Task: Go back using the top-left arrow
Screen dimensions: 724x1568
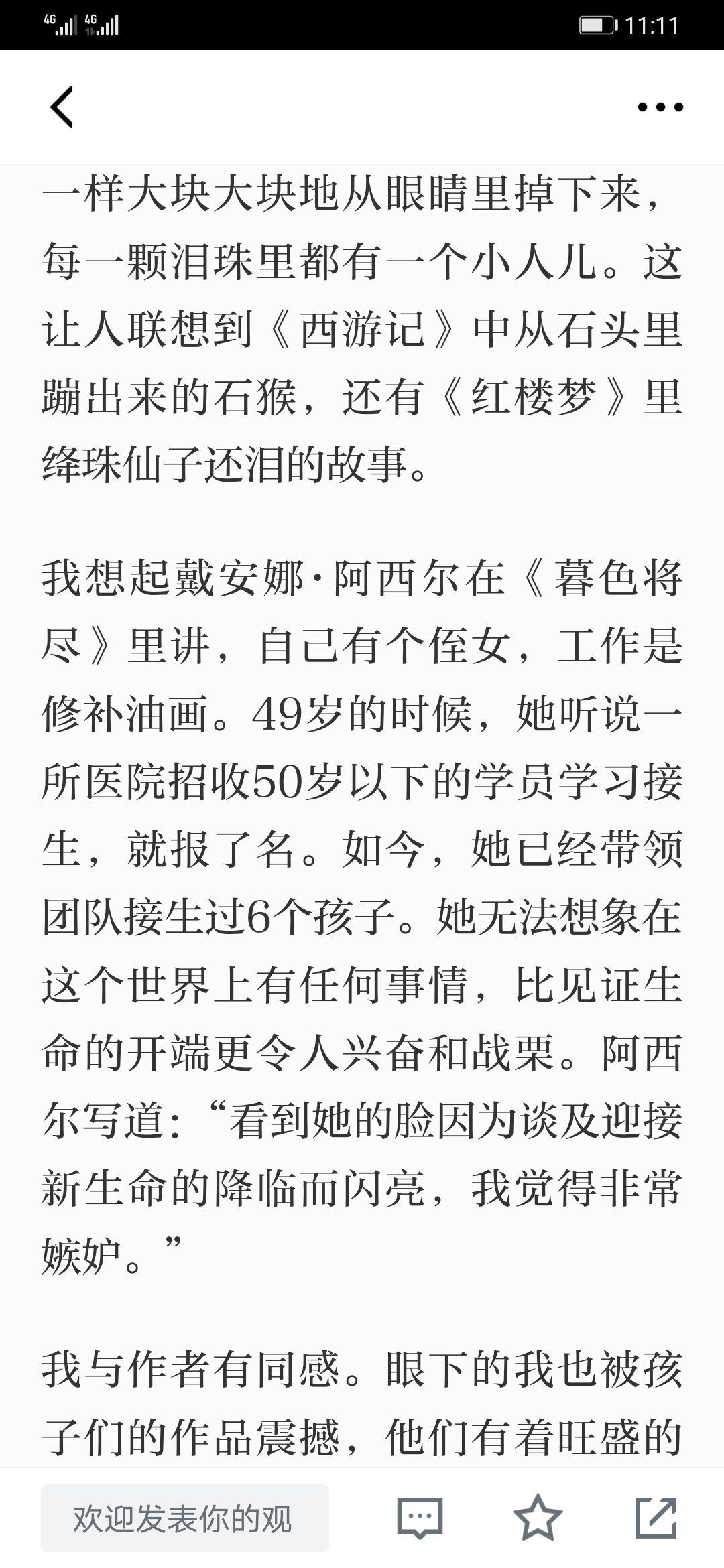Action: (x=62, y=107)
